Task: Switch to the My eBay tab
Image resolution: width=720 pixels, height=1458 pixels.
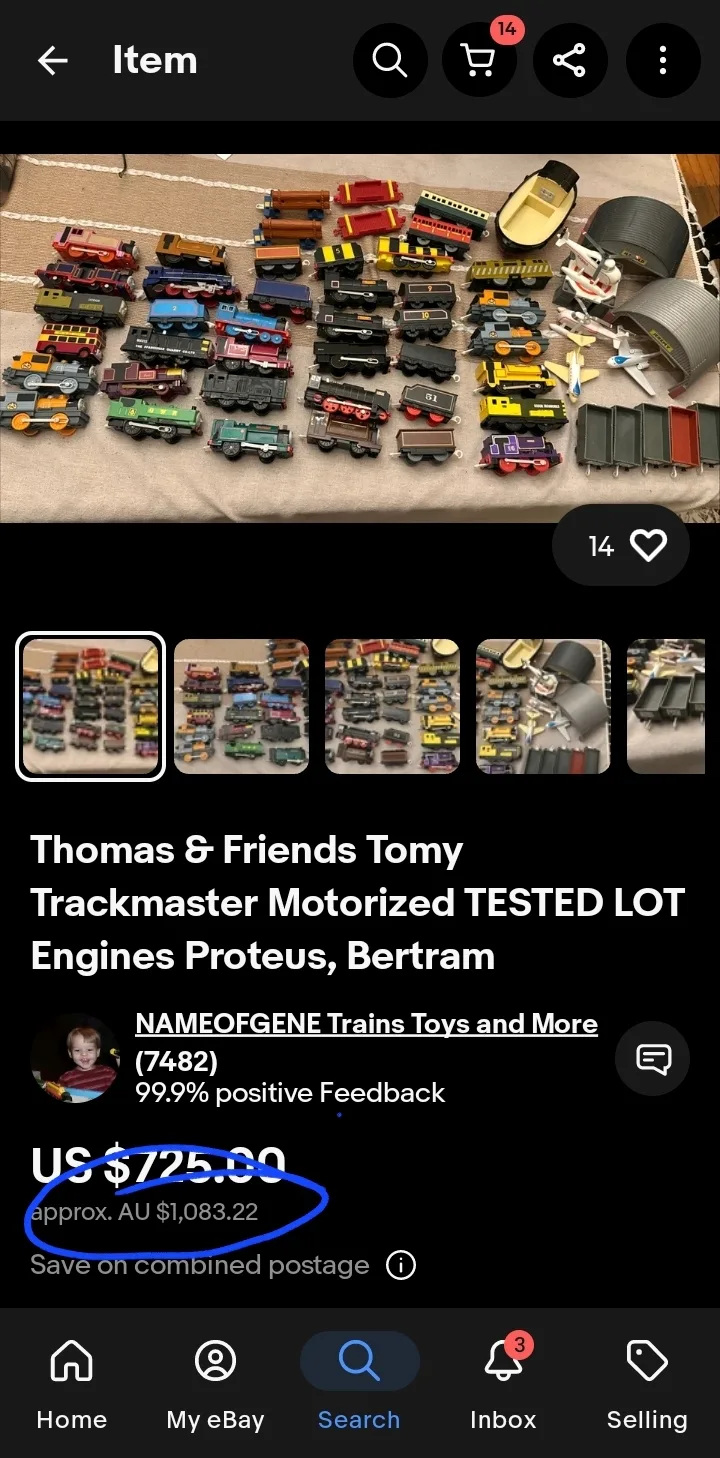Action: [215, 1385]
